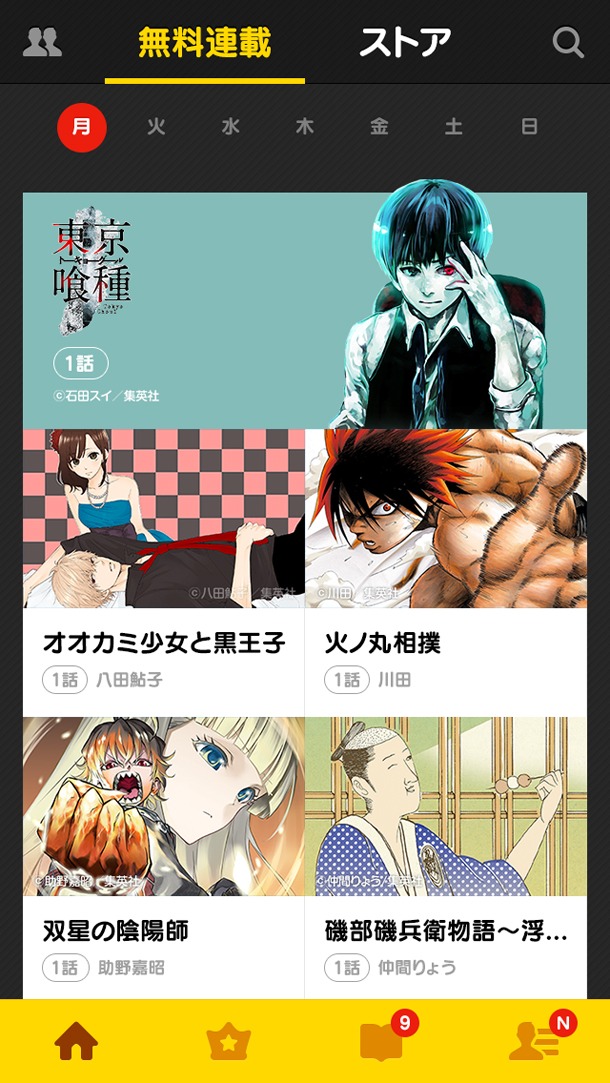Switch to the 土 weekday

[x=454, y=127]
